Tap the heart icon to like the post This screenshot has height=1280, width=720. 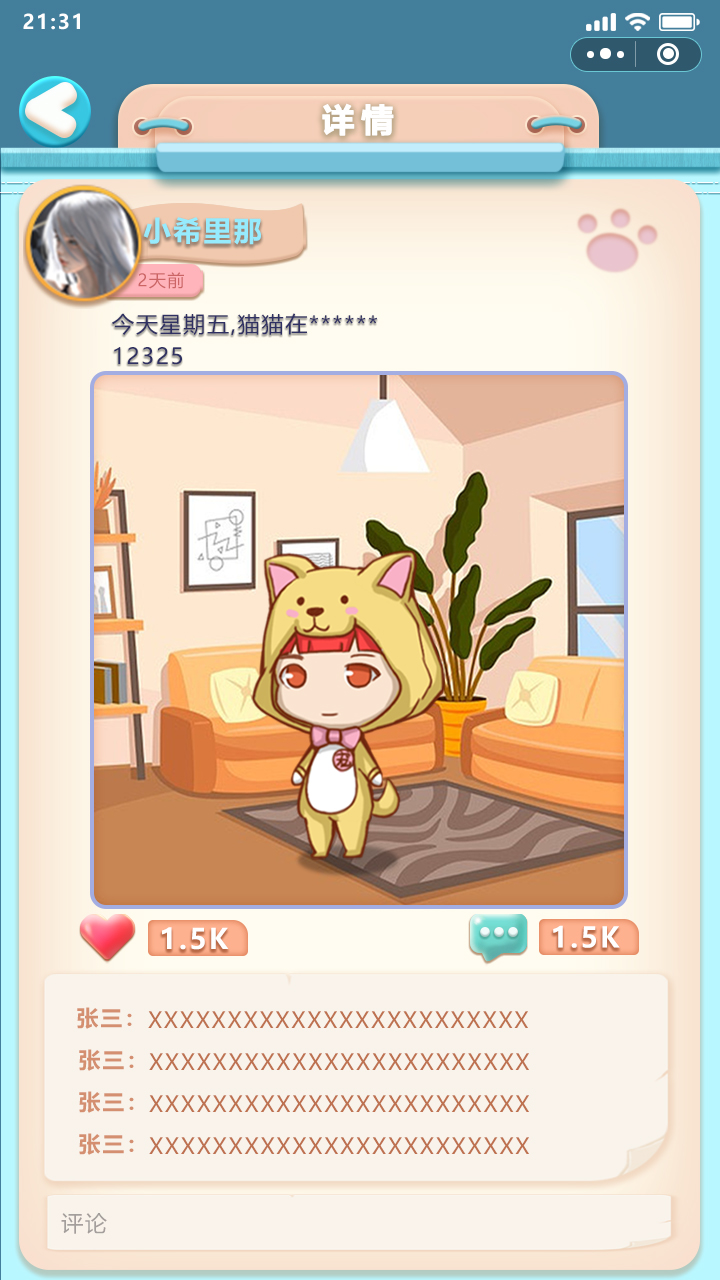106,938
